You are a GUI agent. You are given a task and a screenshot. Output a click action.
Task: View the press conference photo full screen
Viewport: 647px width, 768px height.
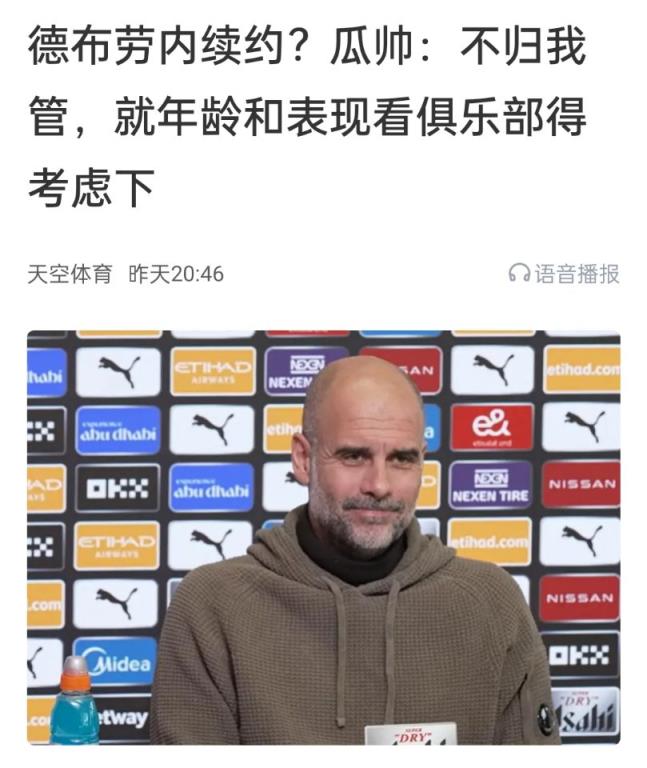point(323,537)
